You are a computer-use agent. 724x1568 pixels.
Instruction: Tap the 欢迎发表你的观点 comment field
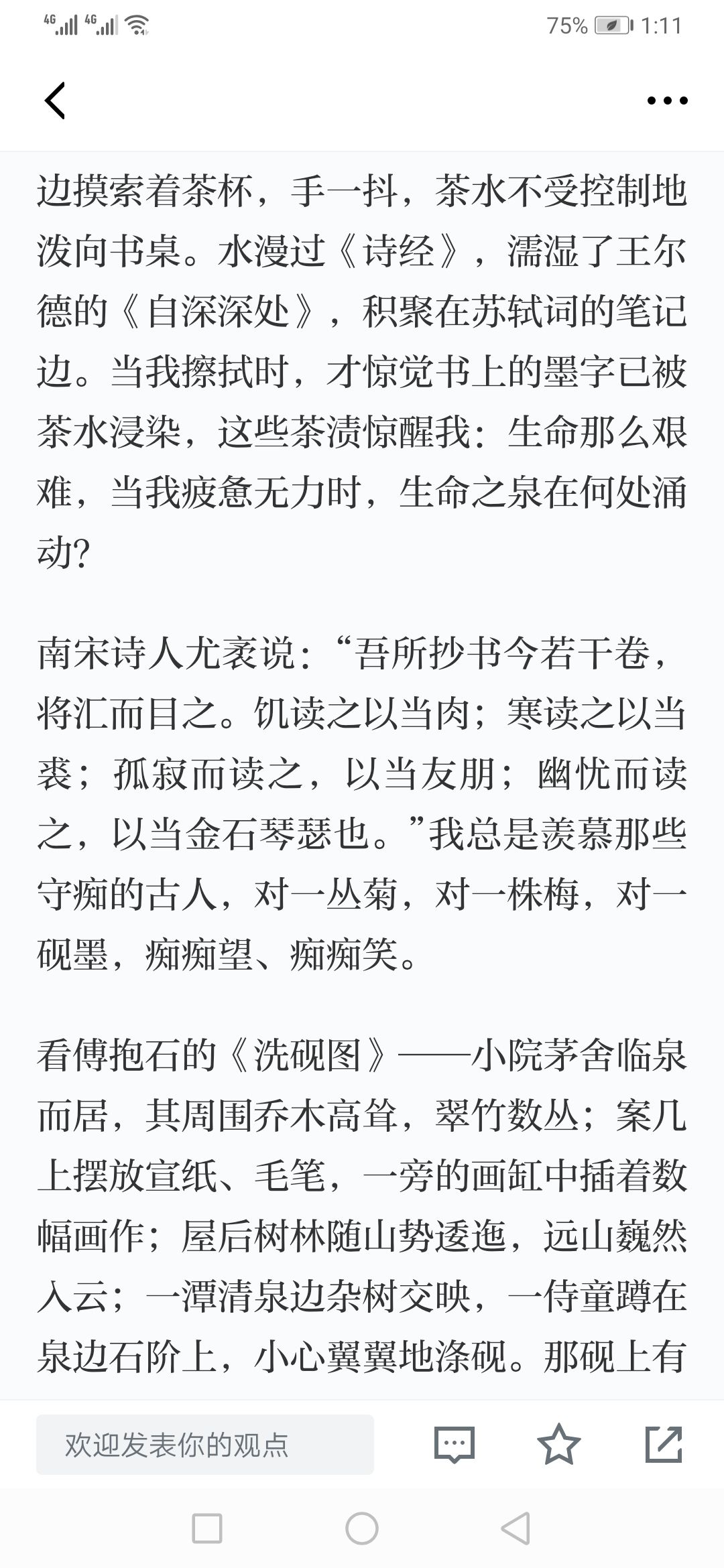pyautogui.click(x=205, y=1445)
